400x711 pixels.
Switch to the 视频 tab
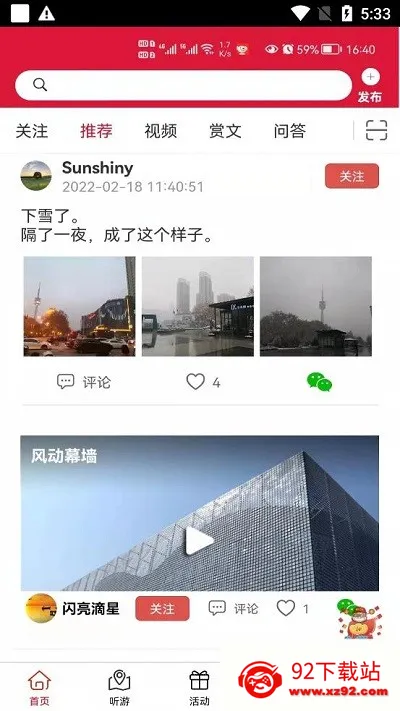161,131
